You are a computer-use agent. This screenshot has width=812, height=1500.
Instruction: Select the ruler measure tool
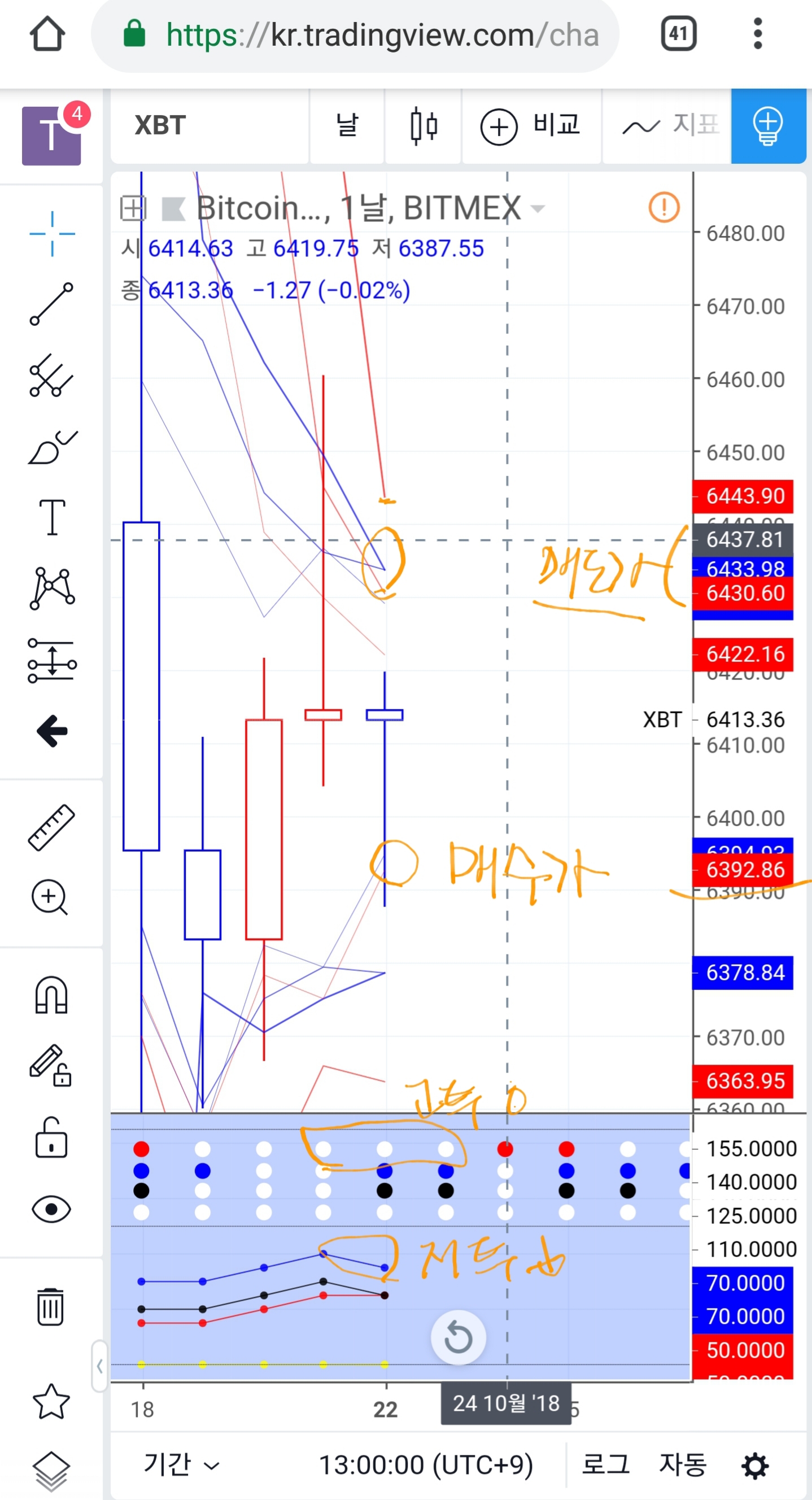pyautogui.click(x=52, y=827)
